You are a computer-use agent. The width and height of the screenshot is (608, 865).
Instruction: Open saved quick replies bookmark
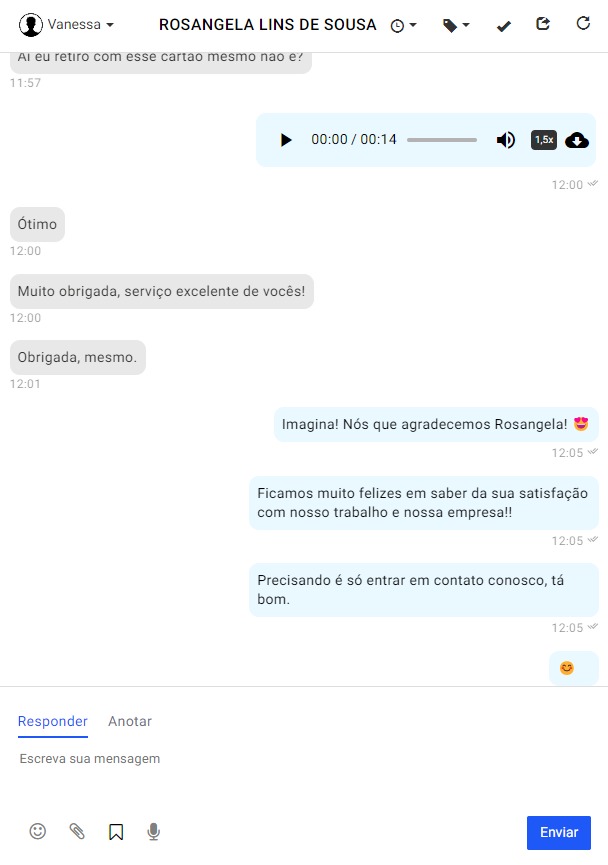[x=116, y=831]
